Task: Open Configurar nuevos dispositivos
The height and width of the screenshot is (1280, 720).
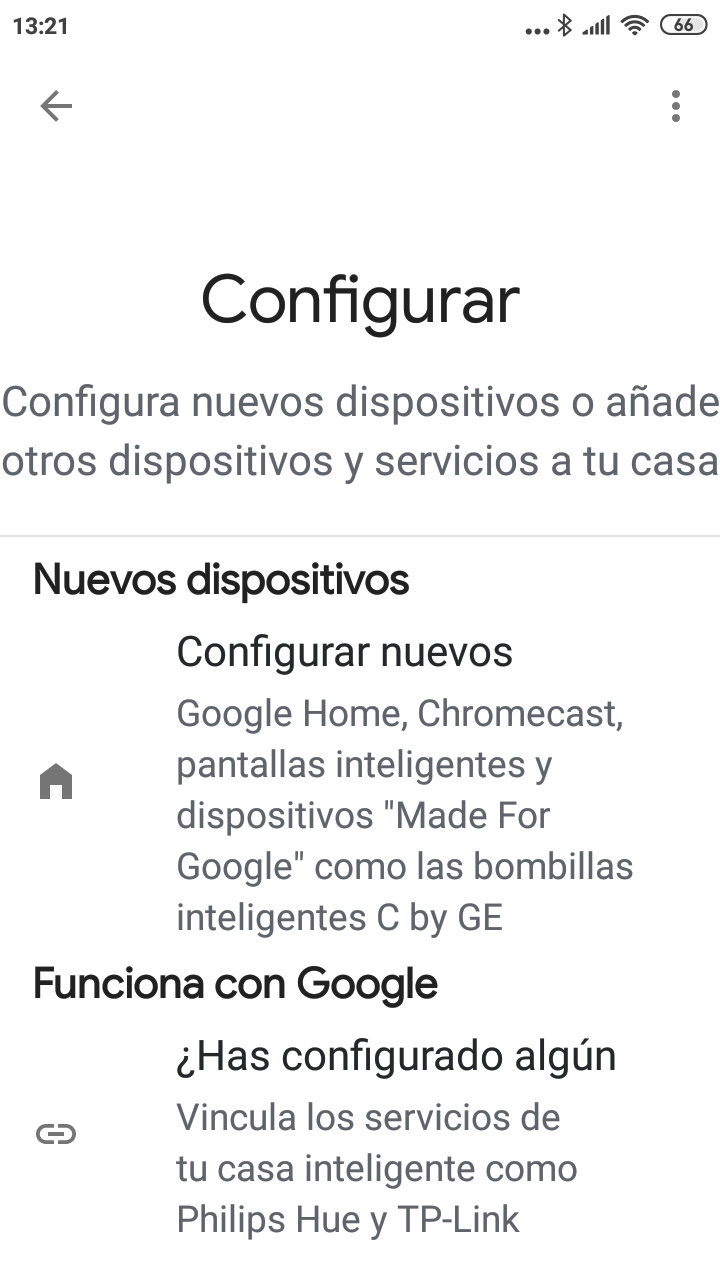Action: pyautogui.click(x=344, y=653)
